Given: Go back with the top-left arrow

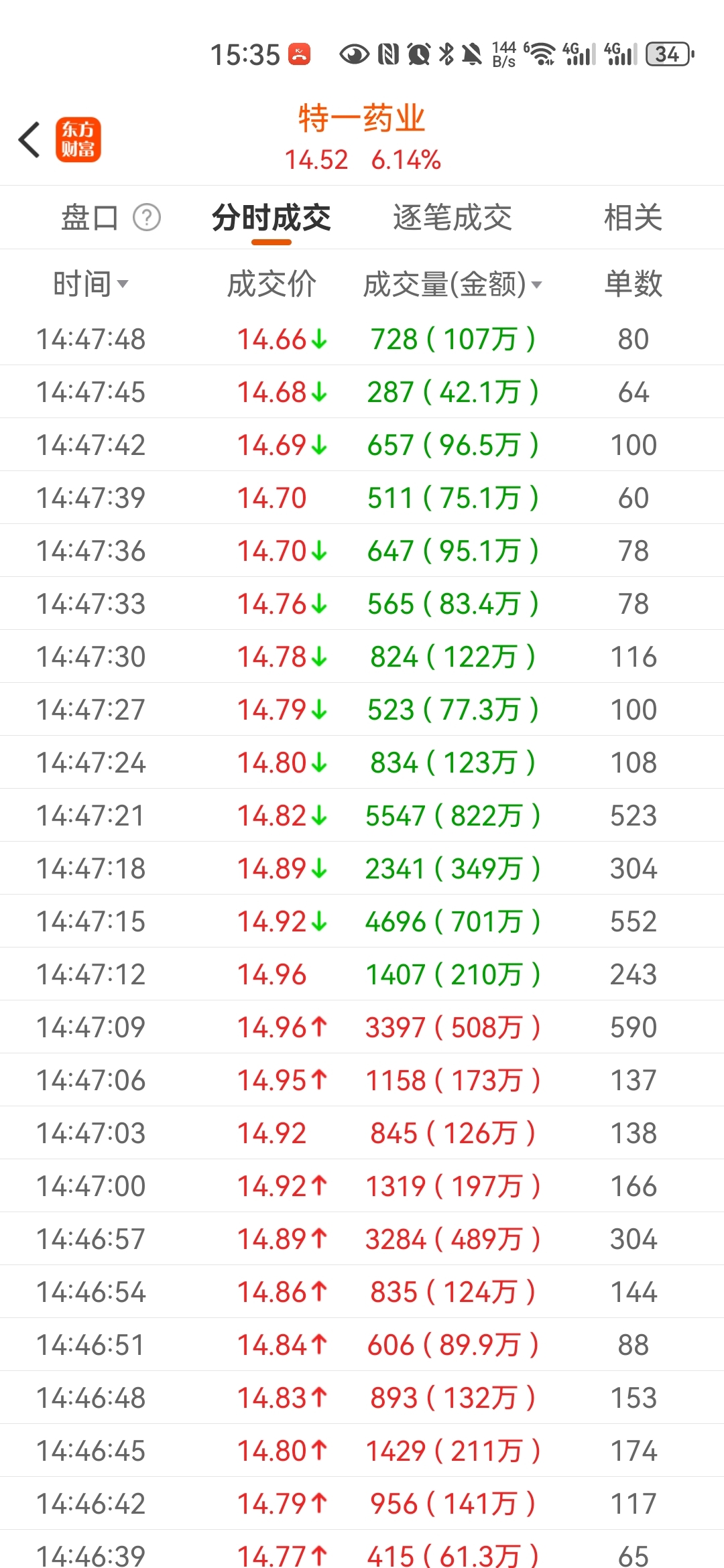Looking at the screenshot, I should point(29,140).
